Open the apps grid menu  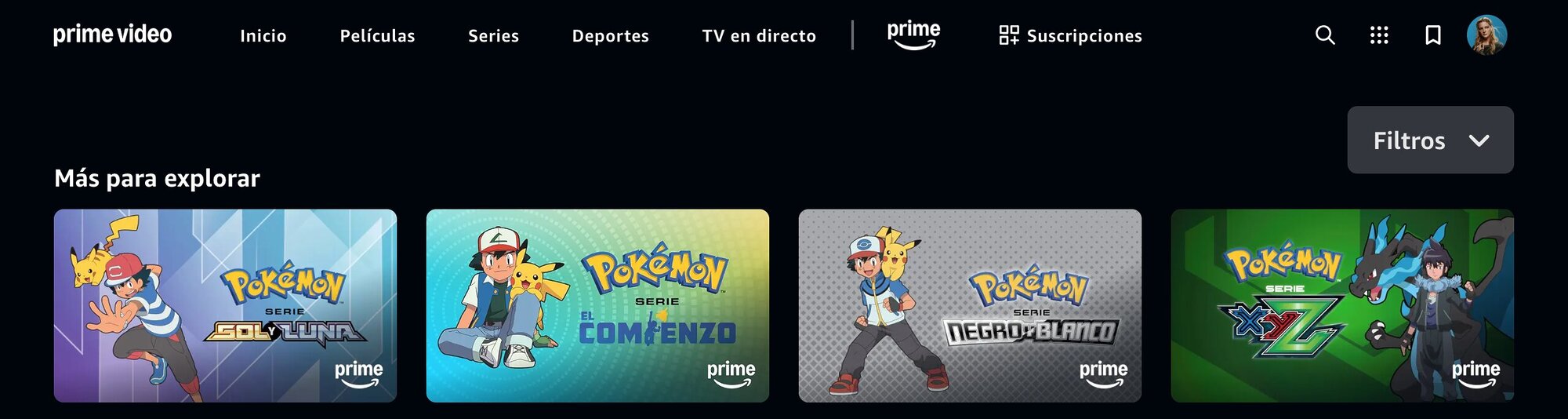(1379, 35)
